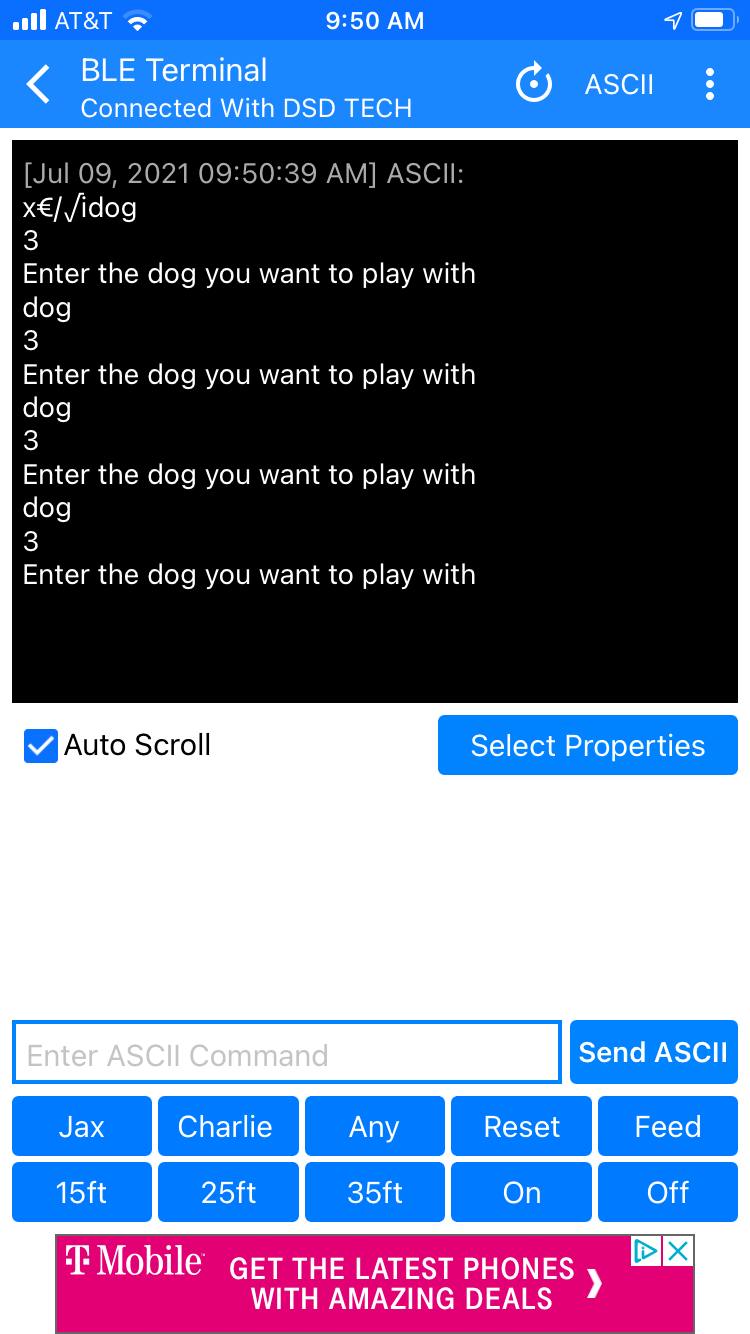Tap the On preset button
Viewport: 750px width, 1334px height.
click(x=521, y=1192)
